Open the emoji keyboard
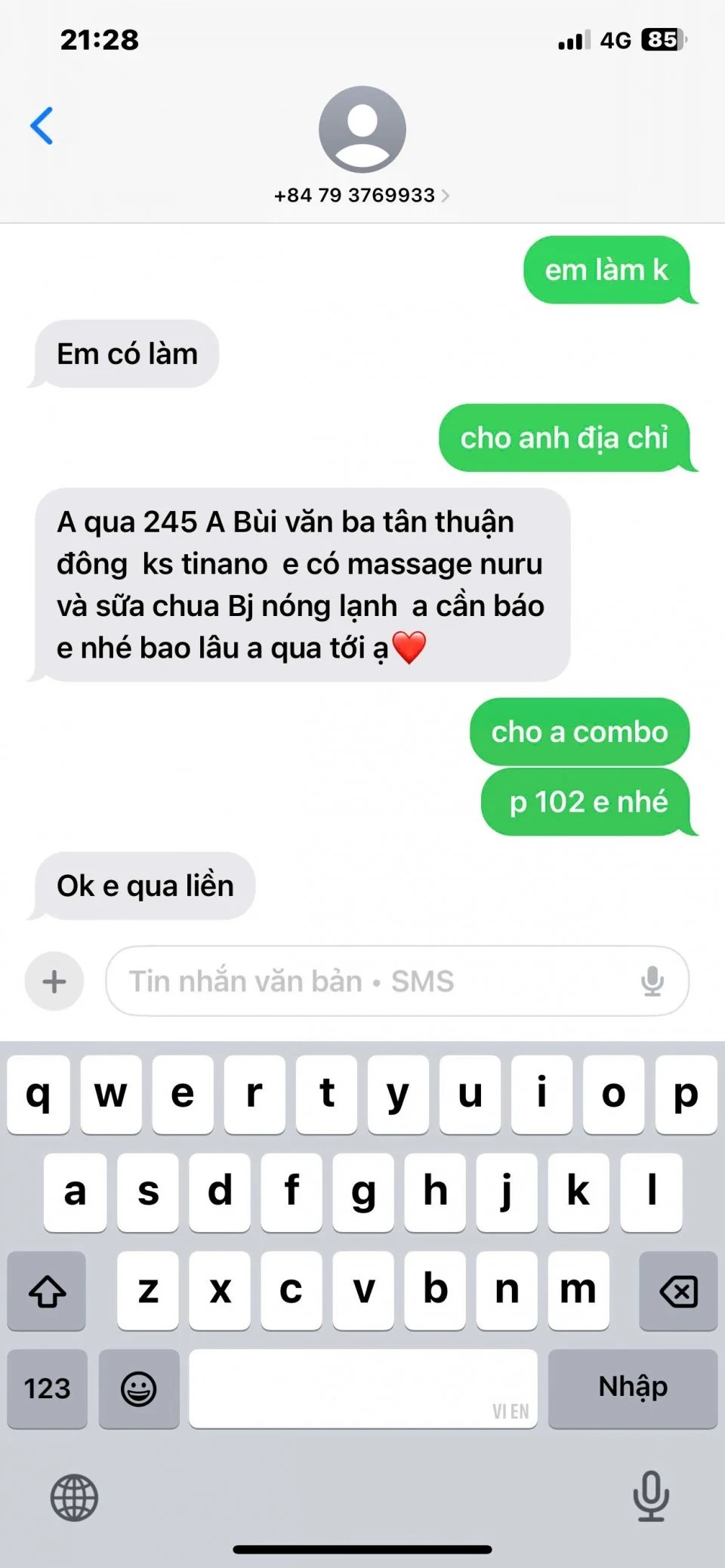725x1568 pixels. [139, 1389]
